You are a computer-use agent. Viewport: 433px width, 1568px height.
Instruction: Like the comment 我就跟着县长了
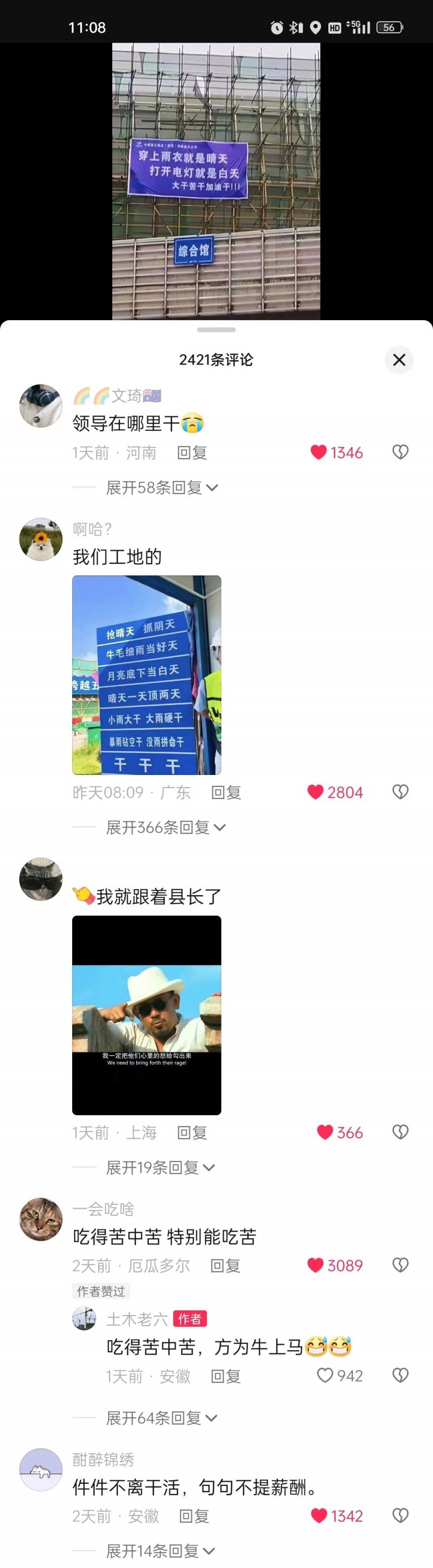[x=325, y=1132]
